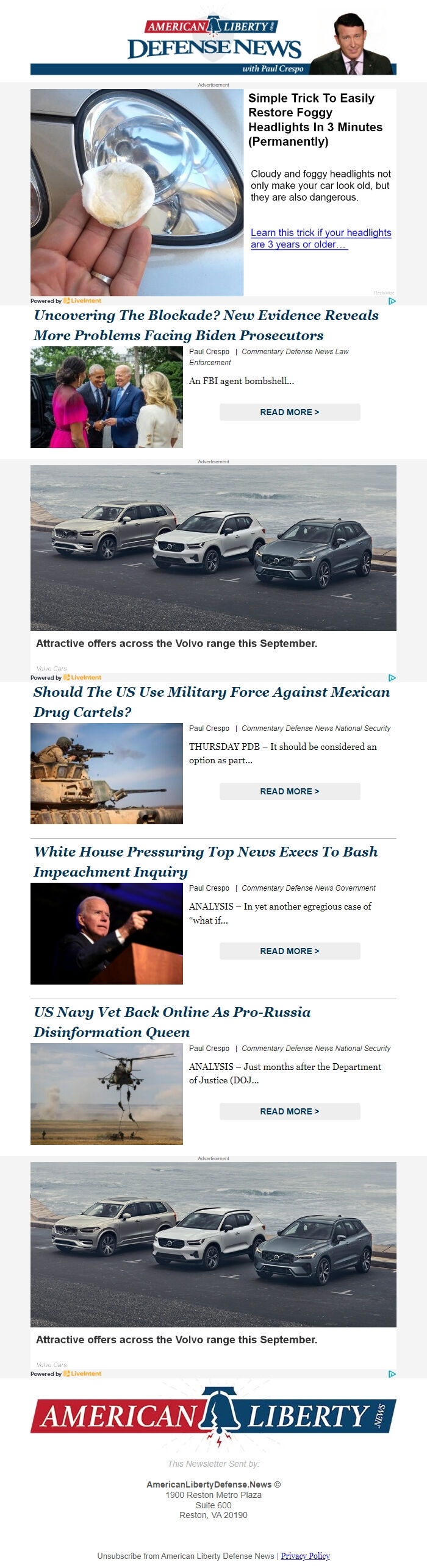This screenshot has height=1568, width=427.
Task: Open the first Volvo range September ad
Action: (213, 549)
